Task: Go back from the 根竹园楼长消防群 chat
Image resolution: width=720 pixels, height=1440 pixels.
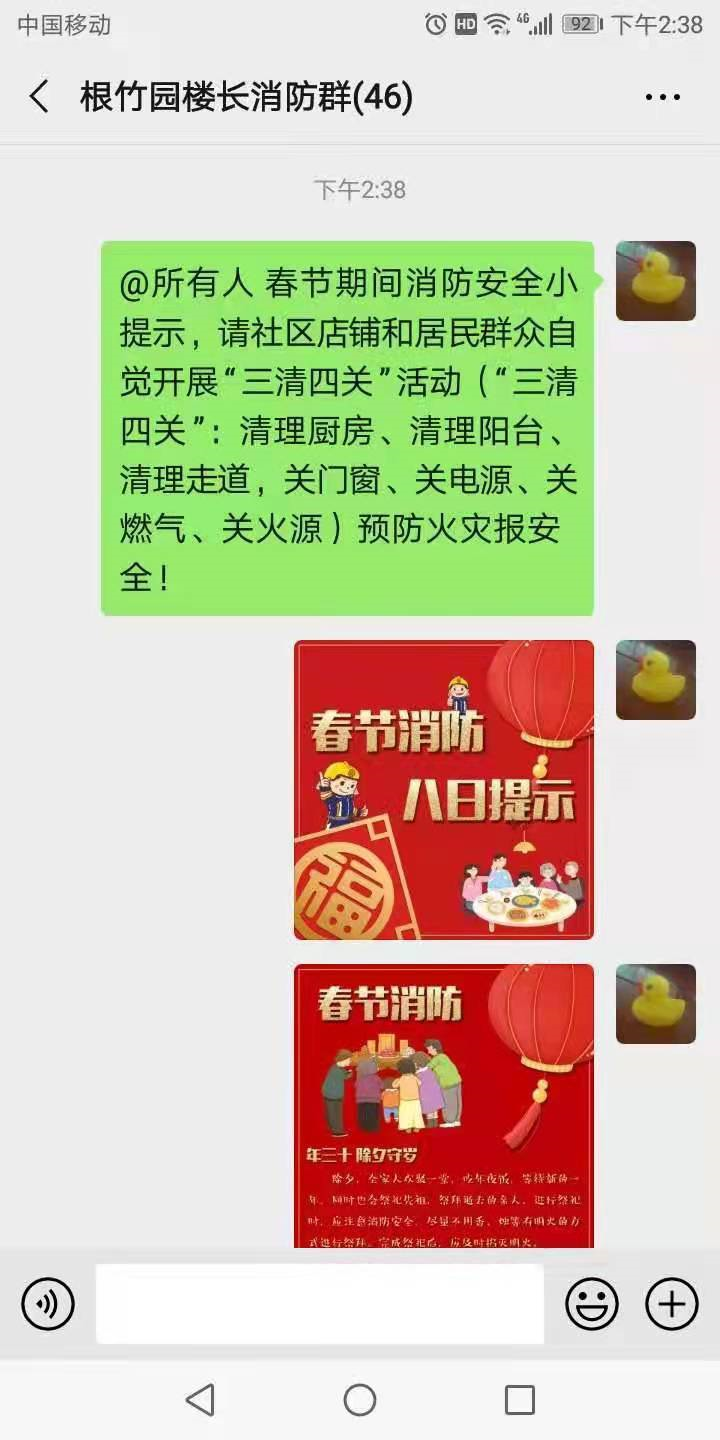Action: click(x=39, y=97)
